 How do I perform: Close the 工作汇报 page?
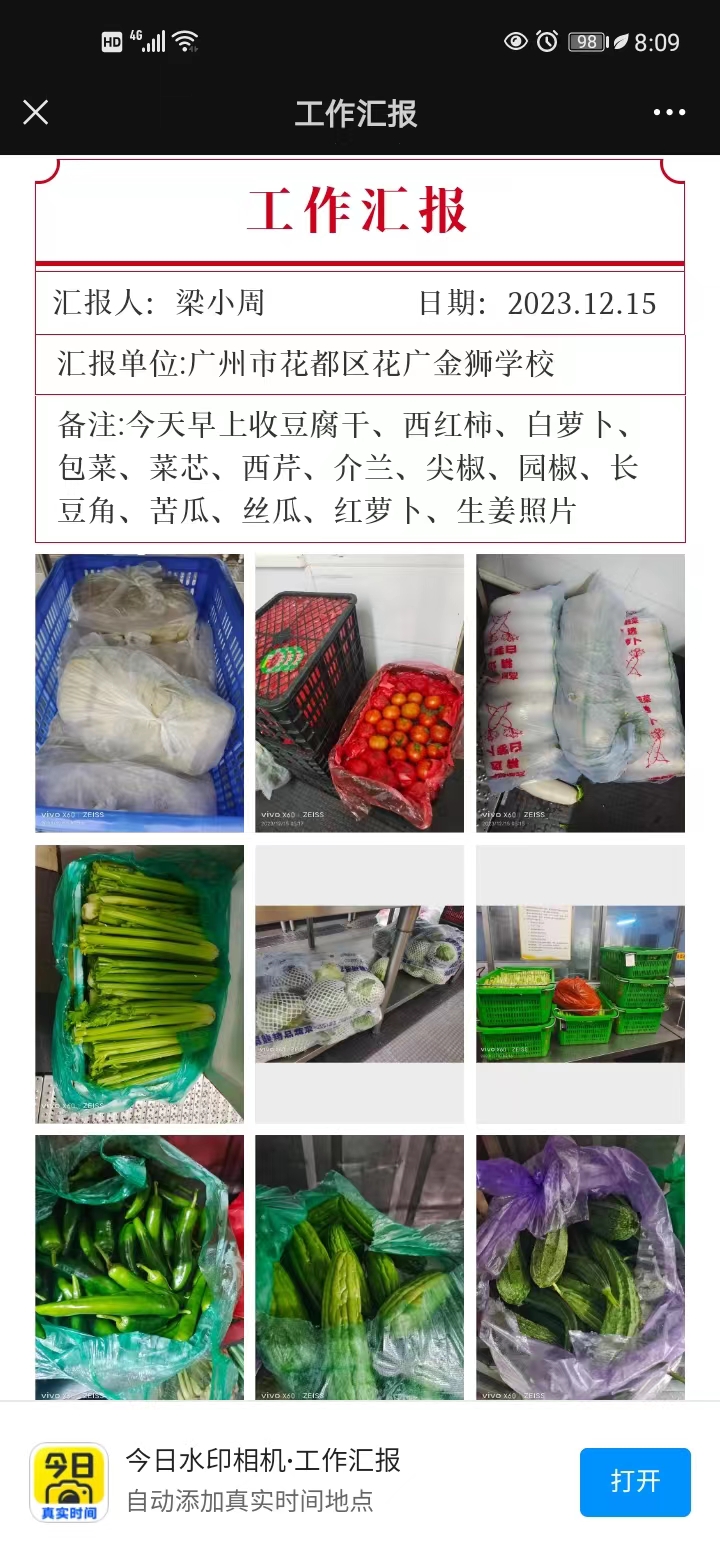coord(36,112)
